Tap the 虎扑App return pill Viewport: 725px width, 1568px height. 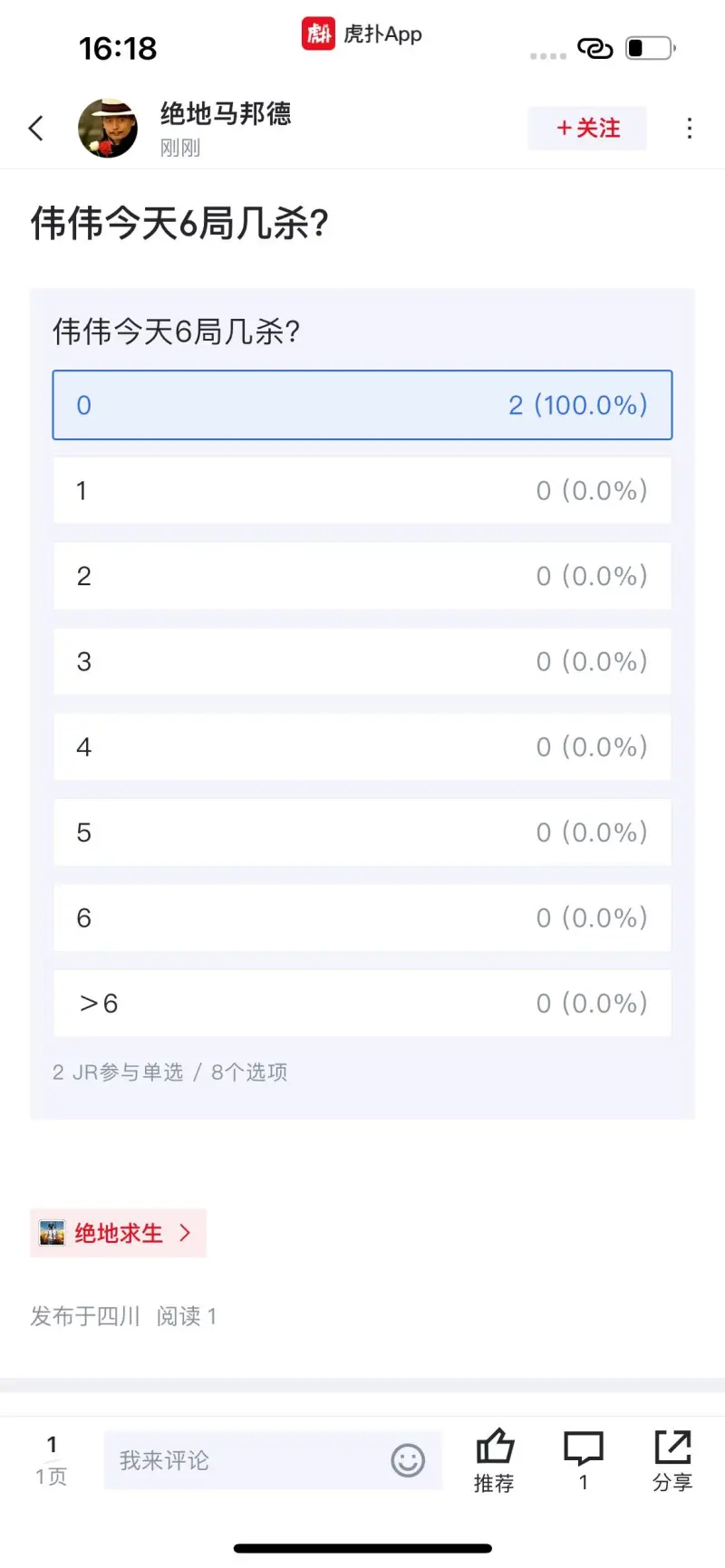pyautogui.click(x=362, y=34)
